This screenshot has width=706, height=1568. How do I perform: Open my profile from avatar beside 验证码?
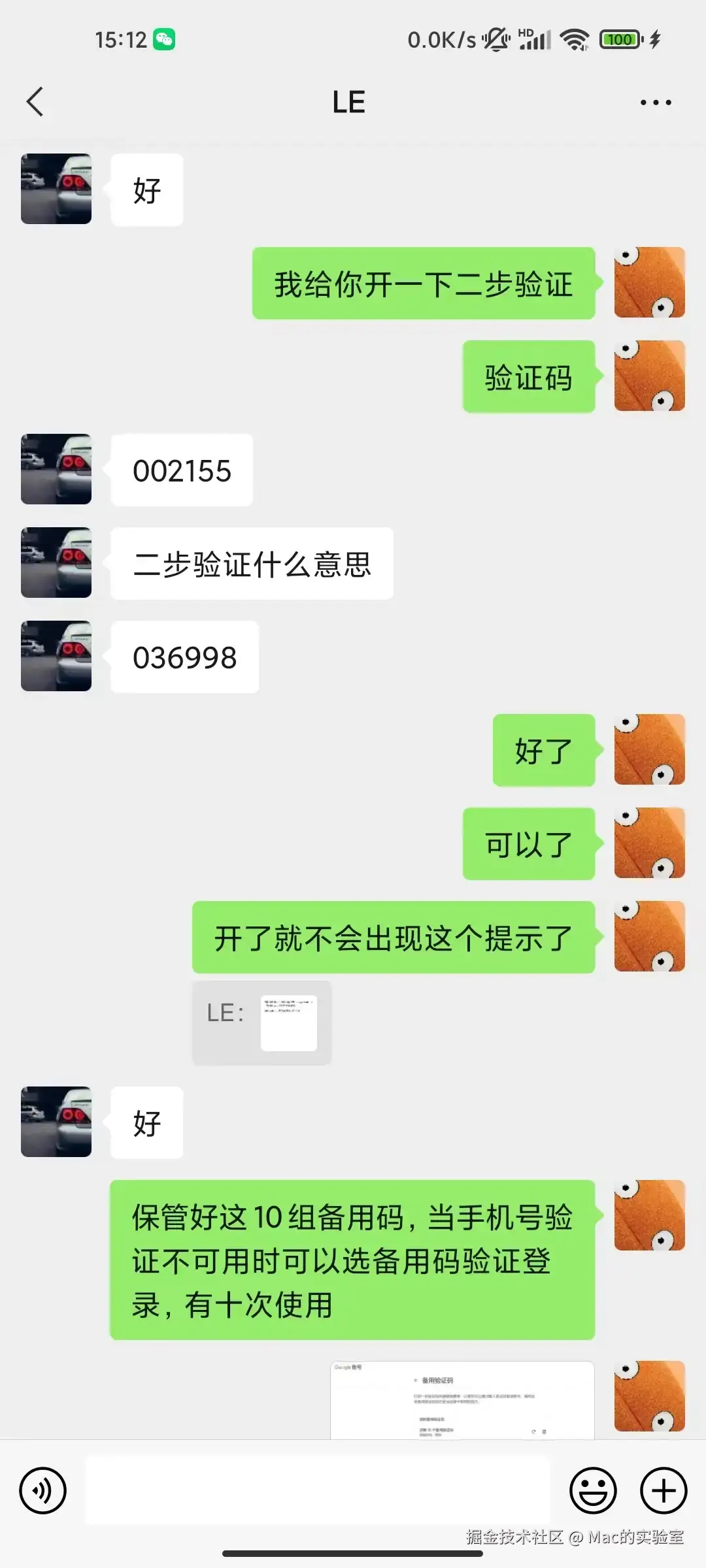(x=649, y=376)
